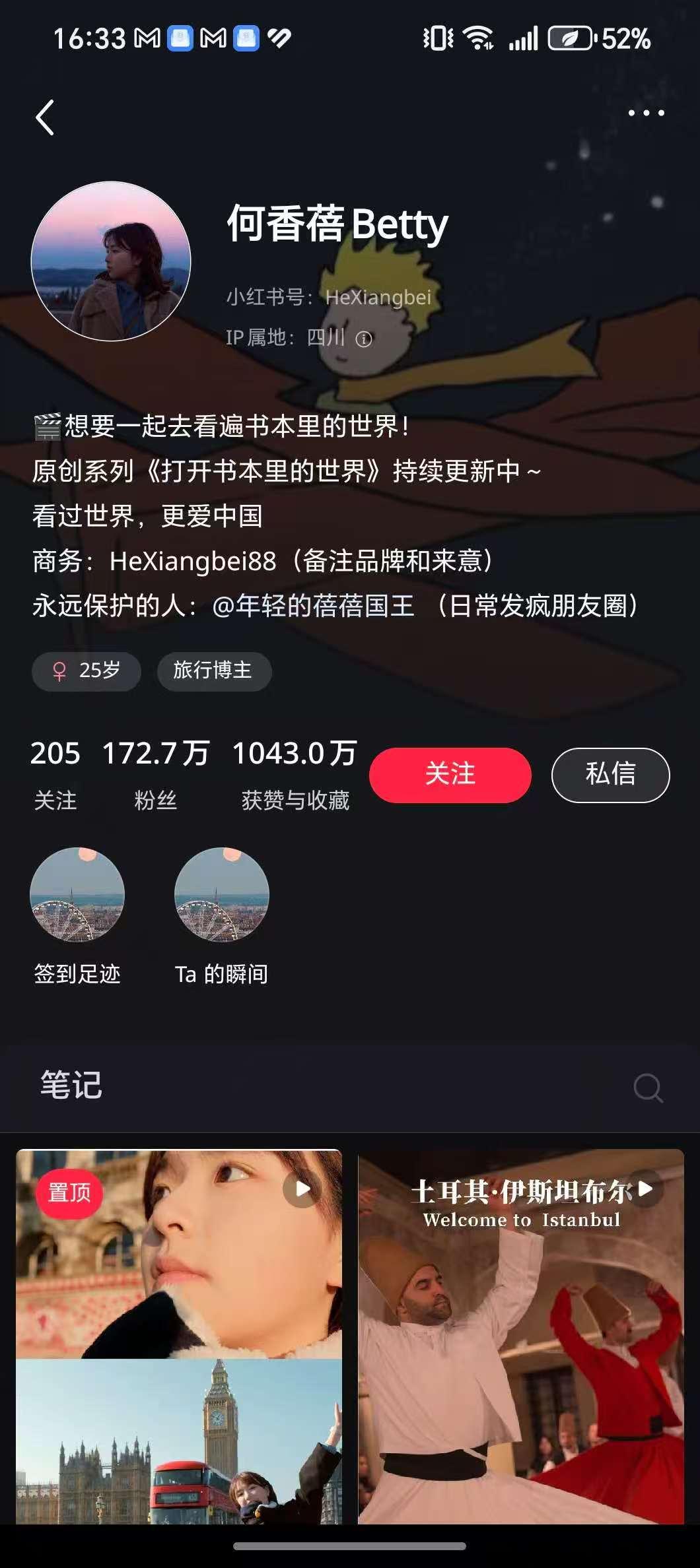Open the 签到足迹 check-in footprints
Image resolution: width=700 pixels, height=1568 pixels.
pyautogui.click(x=77, y=914)
